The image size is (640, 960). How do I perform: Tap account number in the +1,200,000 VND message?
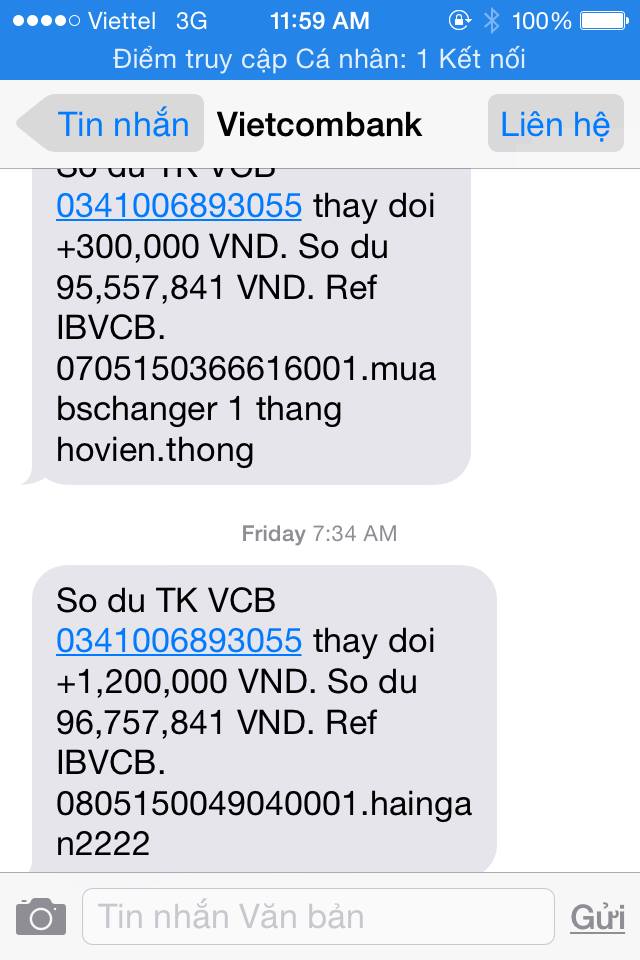coord(179,640)
